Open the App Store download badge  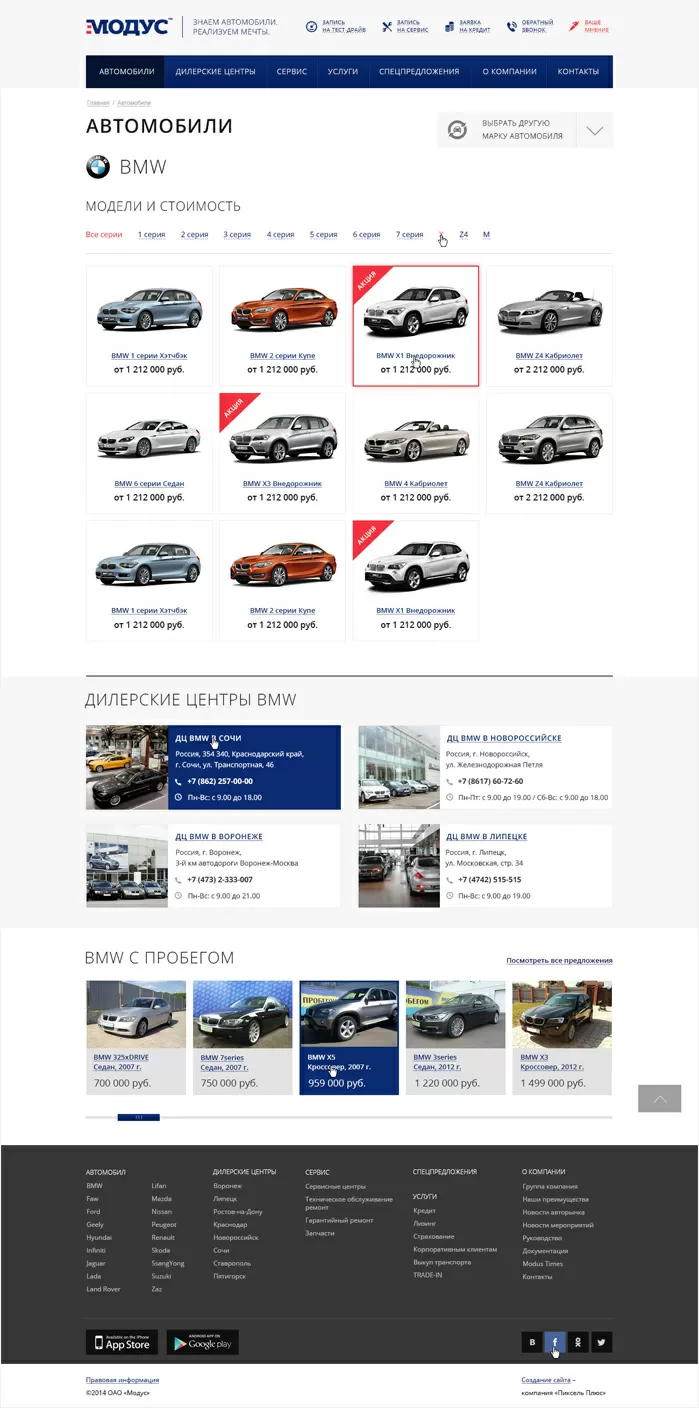pyautogui.click(x=122, y=1342)
